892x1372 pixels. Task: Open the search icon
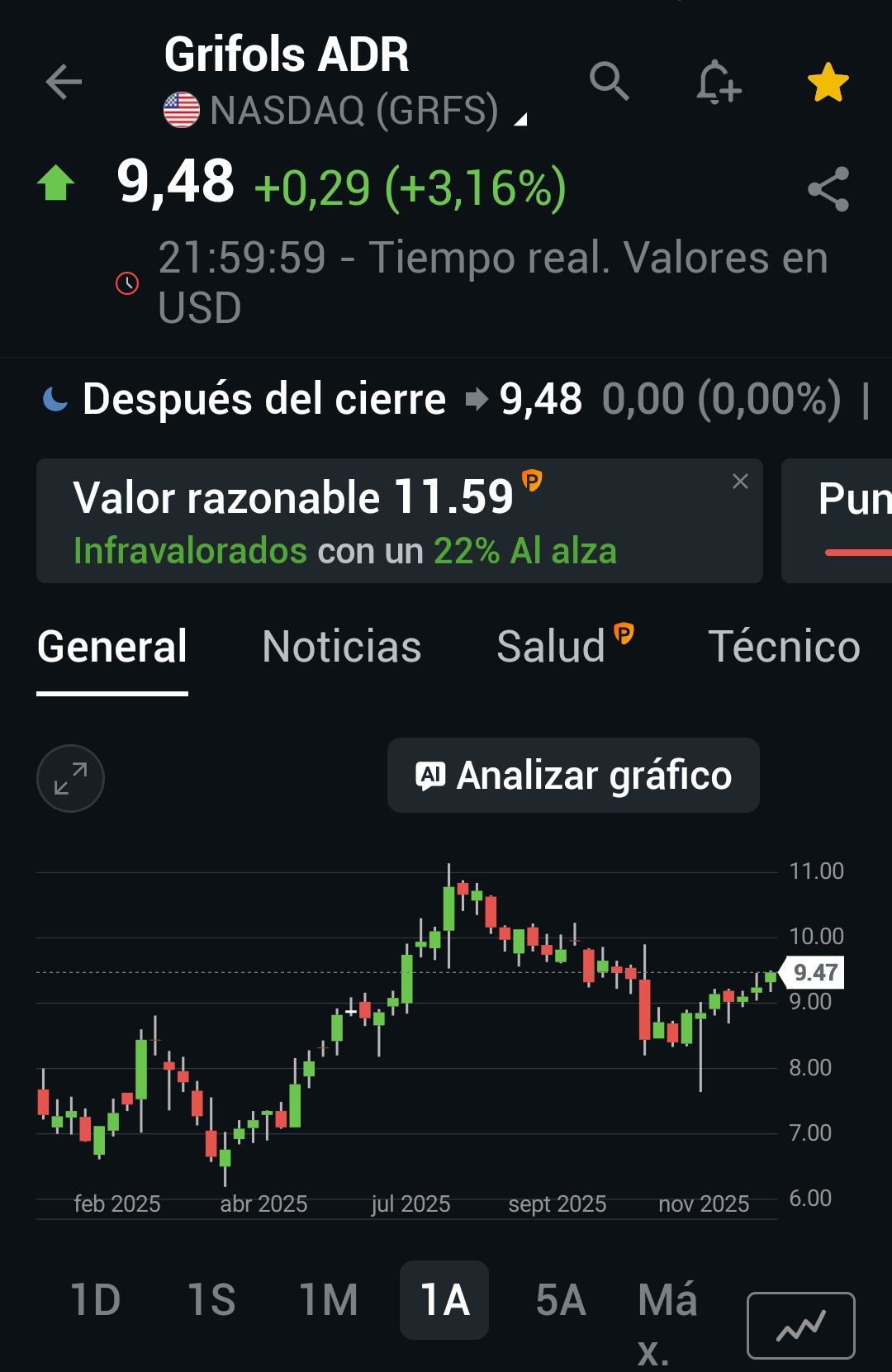610,82
